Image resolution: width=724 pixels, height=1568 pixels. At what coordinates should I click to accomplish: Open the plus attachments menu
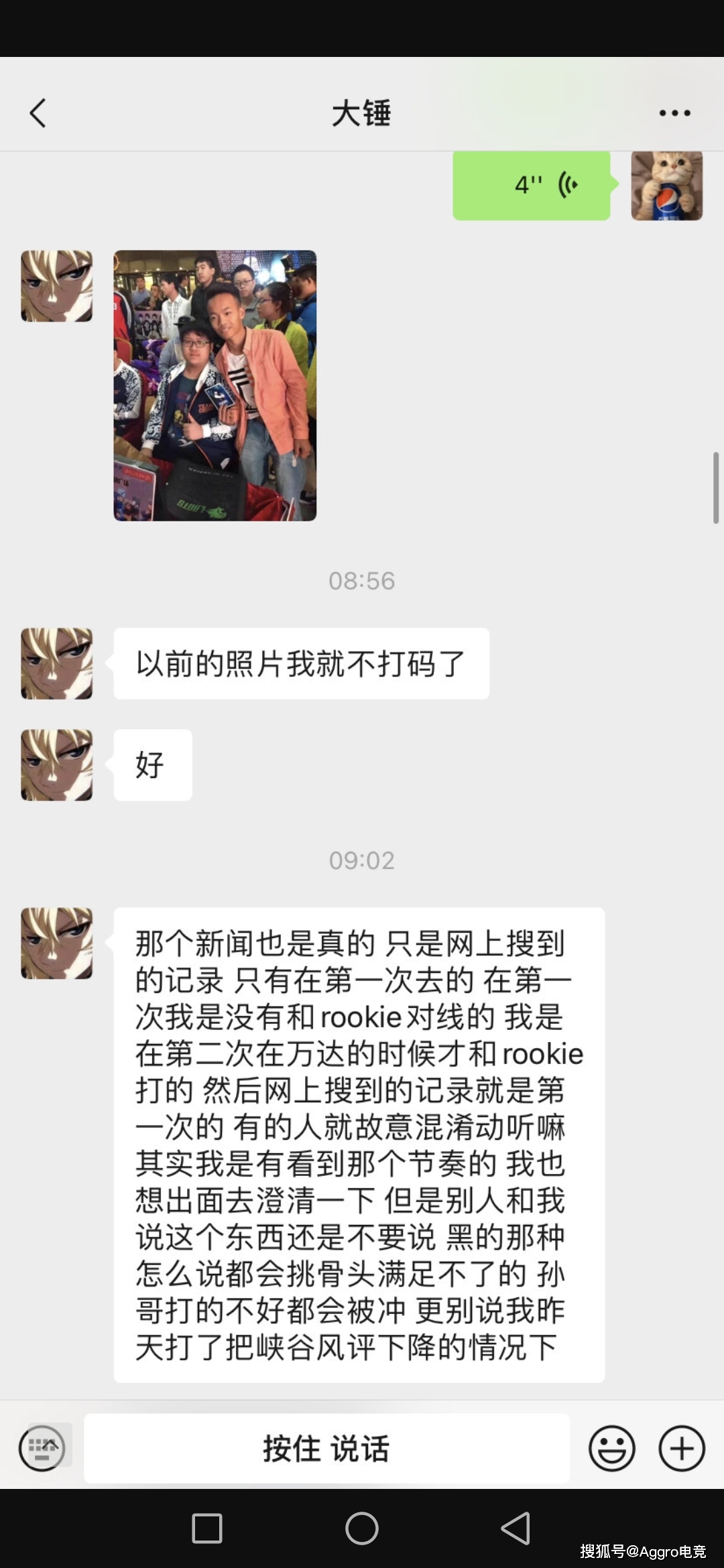point(682,1448)
